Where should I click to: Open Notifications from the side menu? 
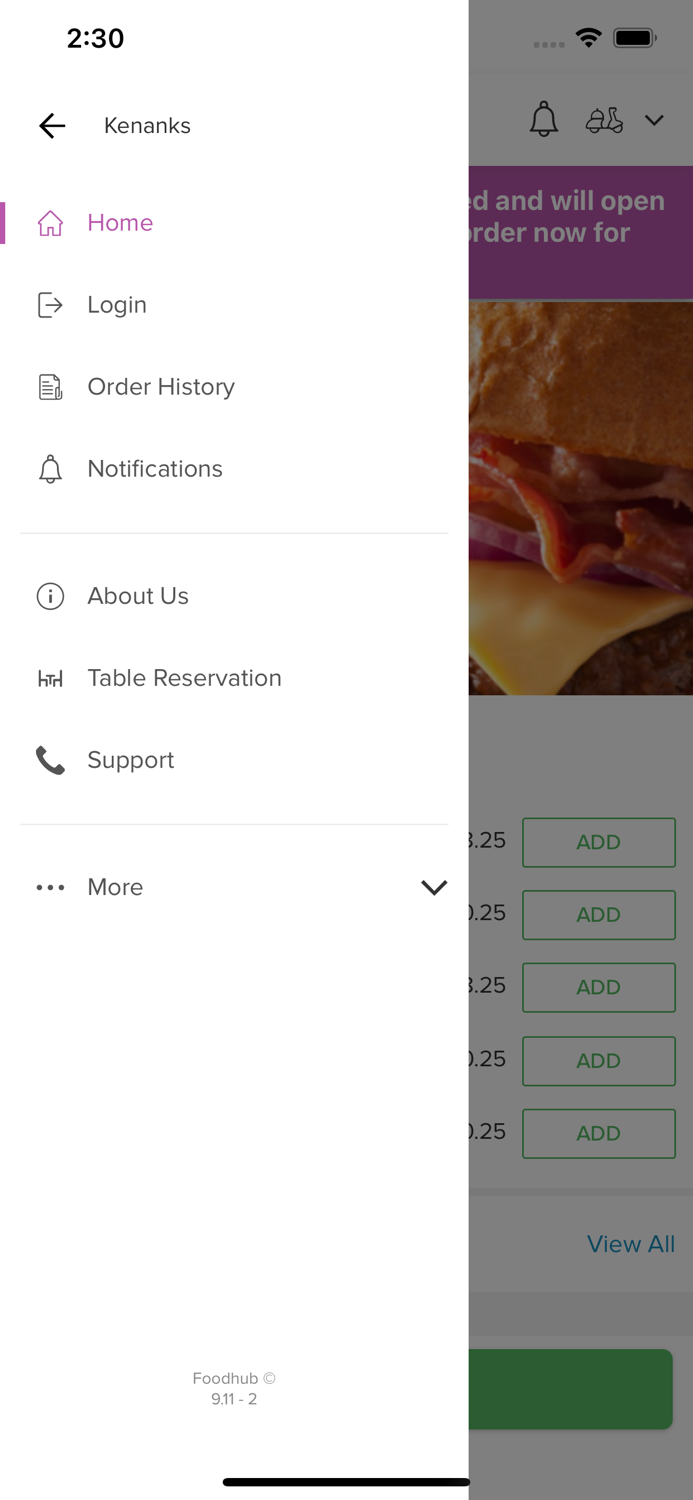(154, 468)
